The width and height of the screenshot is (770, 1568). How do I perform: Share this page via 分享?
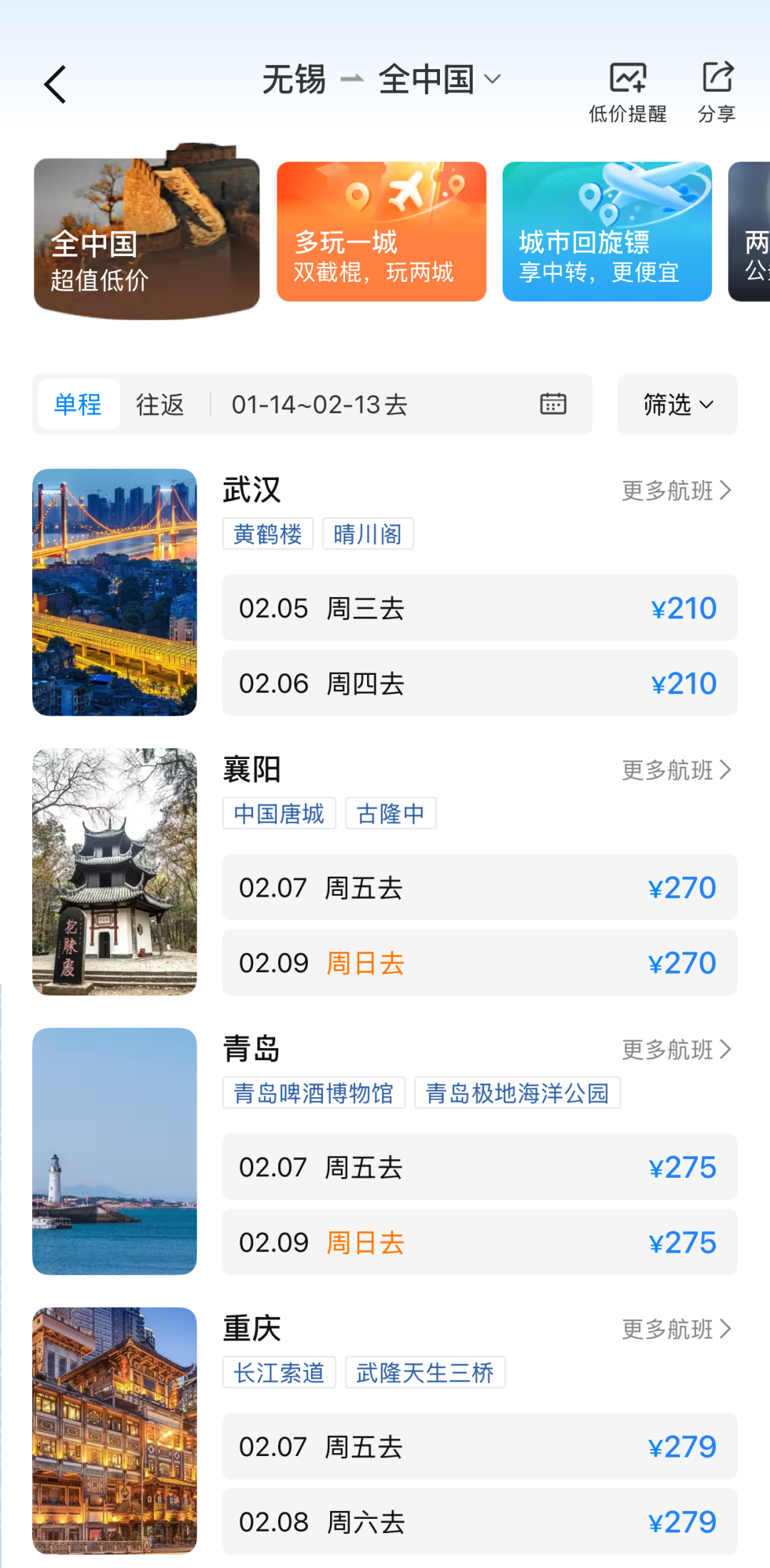point(717,92)
